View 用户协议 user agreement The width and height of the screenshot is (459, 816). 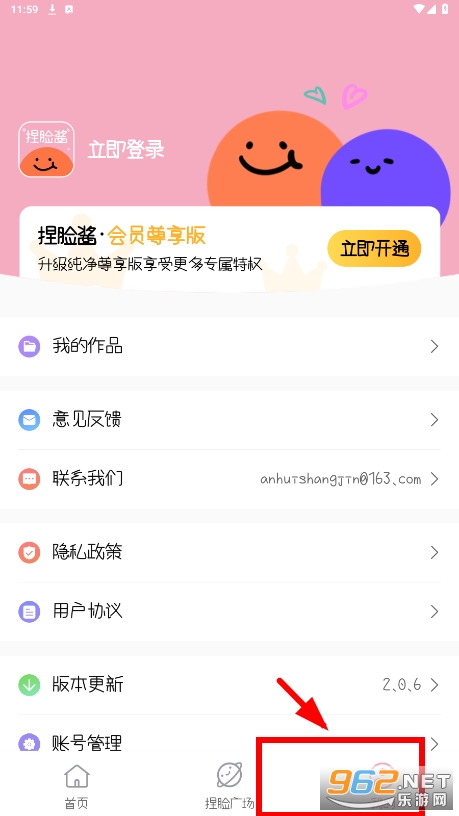[230, 611]
